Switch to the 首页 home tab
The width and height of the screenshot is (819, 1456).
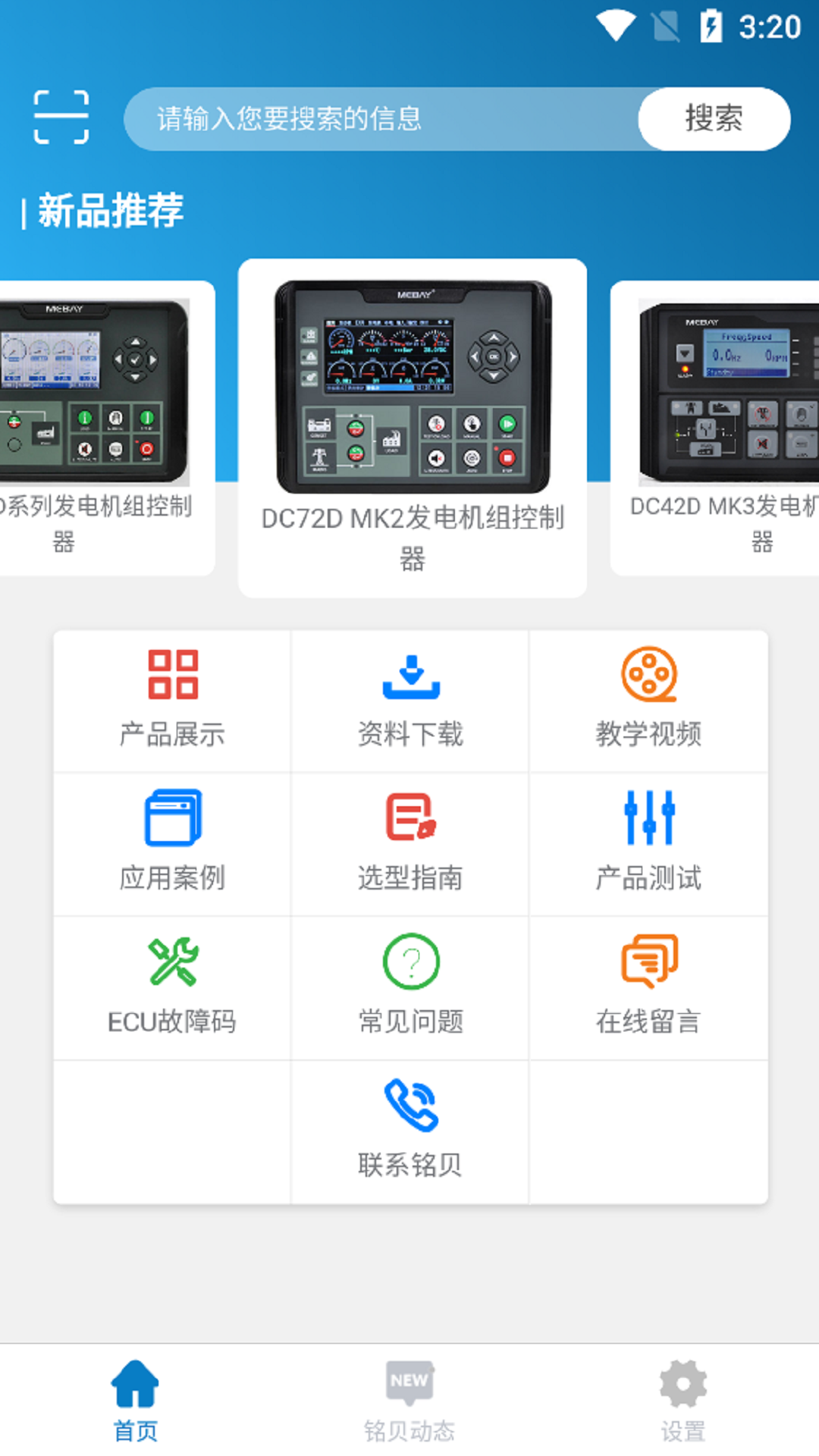[136, 1401]
